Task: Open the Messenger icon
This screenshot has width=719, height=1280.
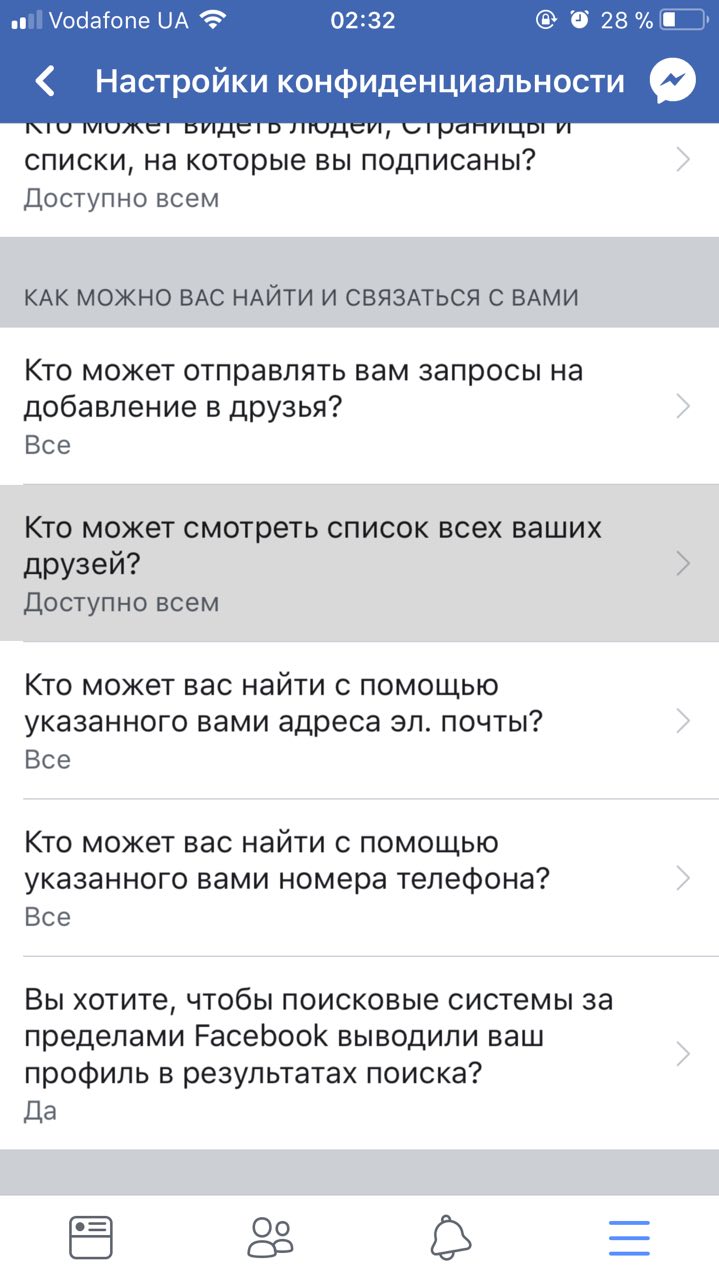Action: [x=673, y=81]
